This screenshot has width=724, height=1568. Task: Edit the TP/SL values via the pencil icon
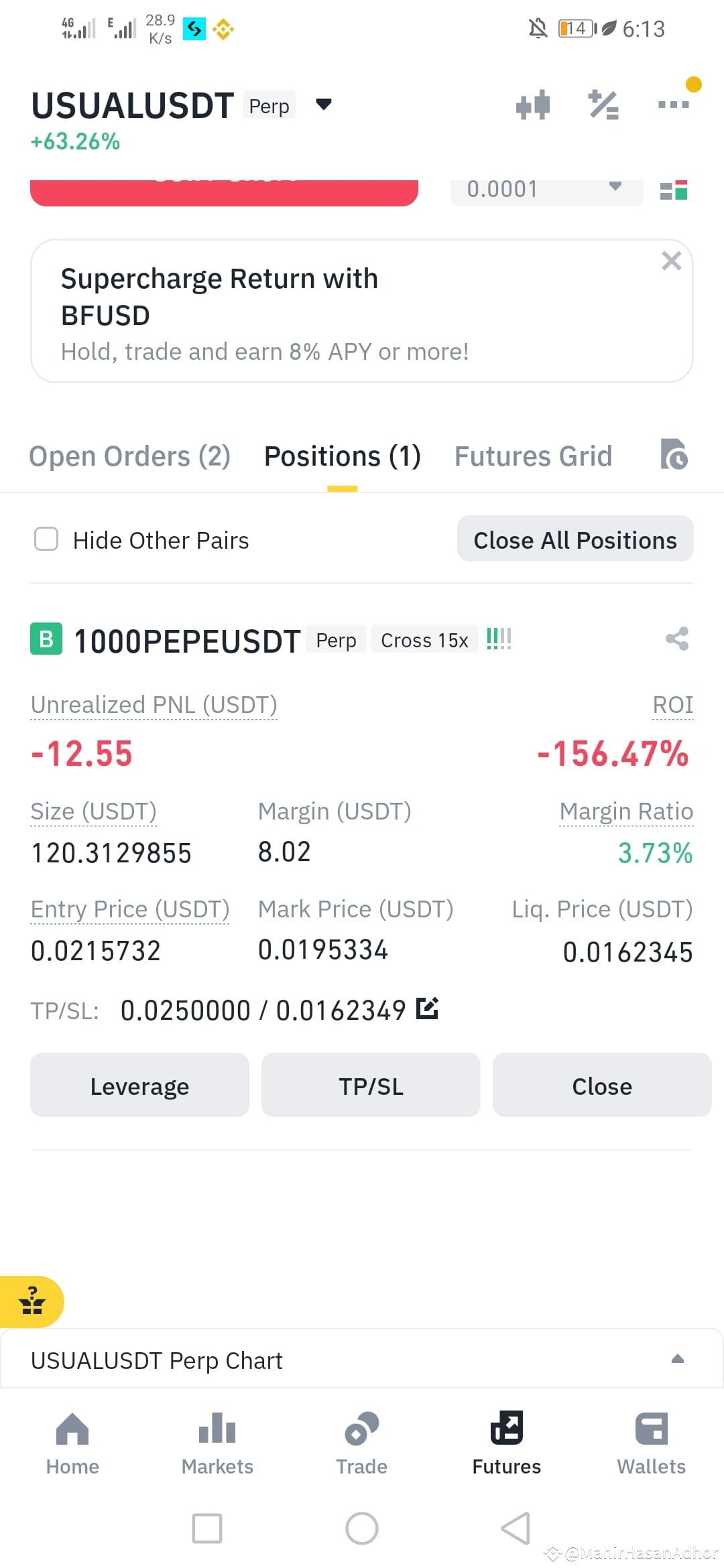[x=427, y=1008]
